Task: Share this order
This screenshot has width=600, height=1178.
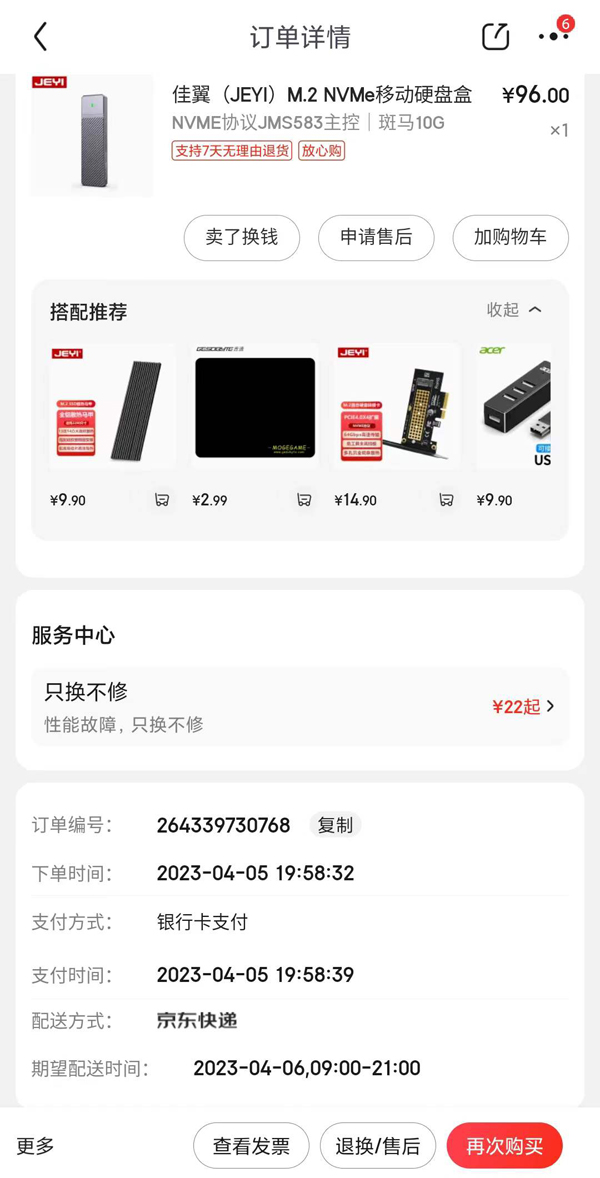Action: 495,37
